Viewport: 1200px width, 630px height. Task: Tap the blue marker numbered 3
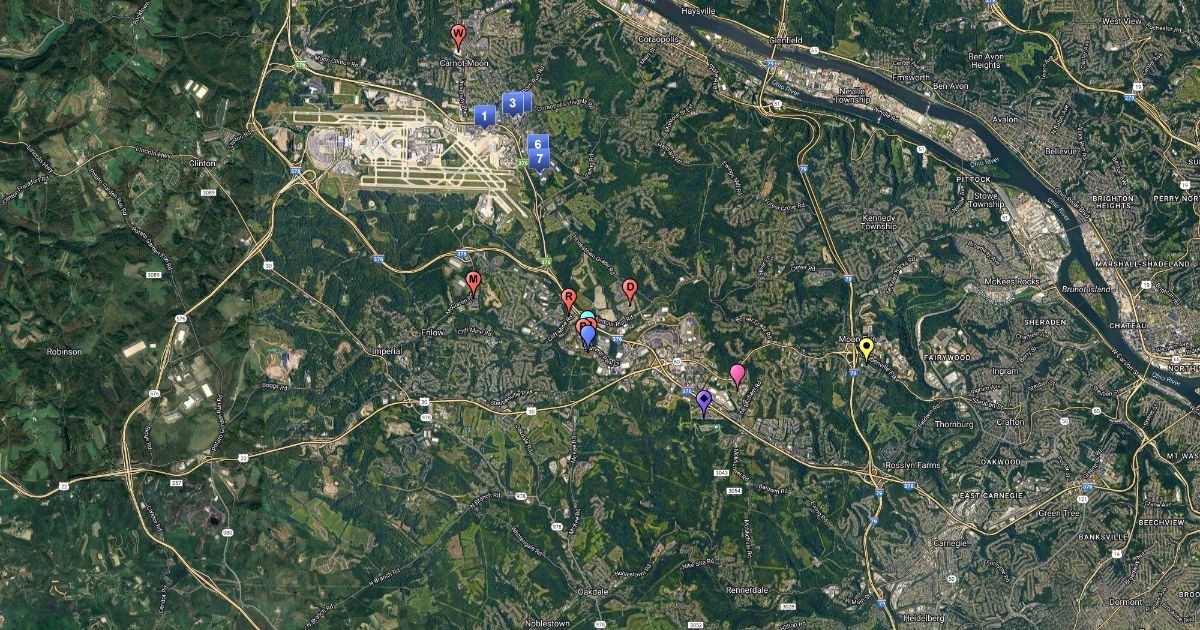(x=512, y=102)
